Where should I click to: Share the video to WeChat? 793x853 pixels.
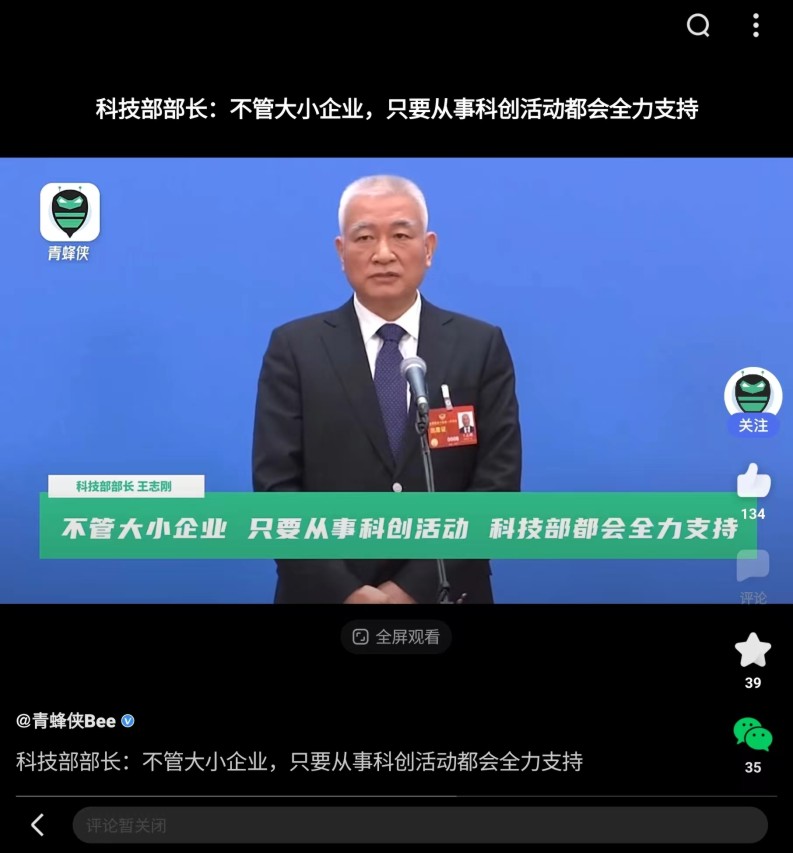(753, 735)
